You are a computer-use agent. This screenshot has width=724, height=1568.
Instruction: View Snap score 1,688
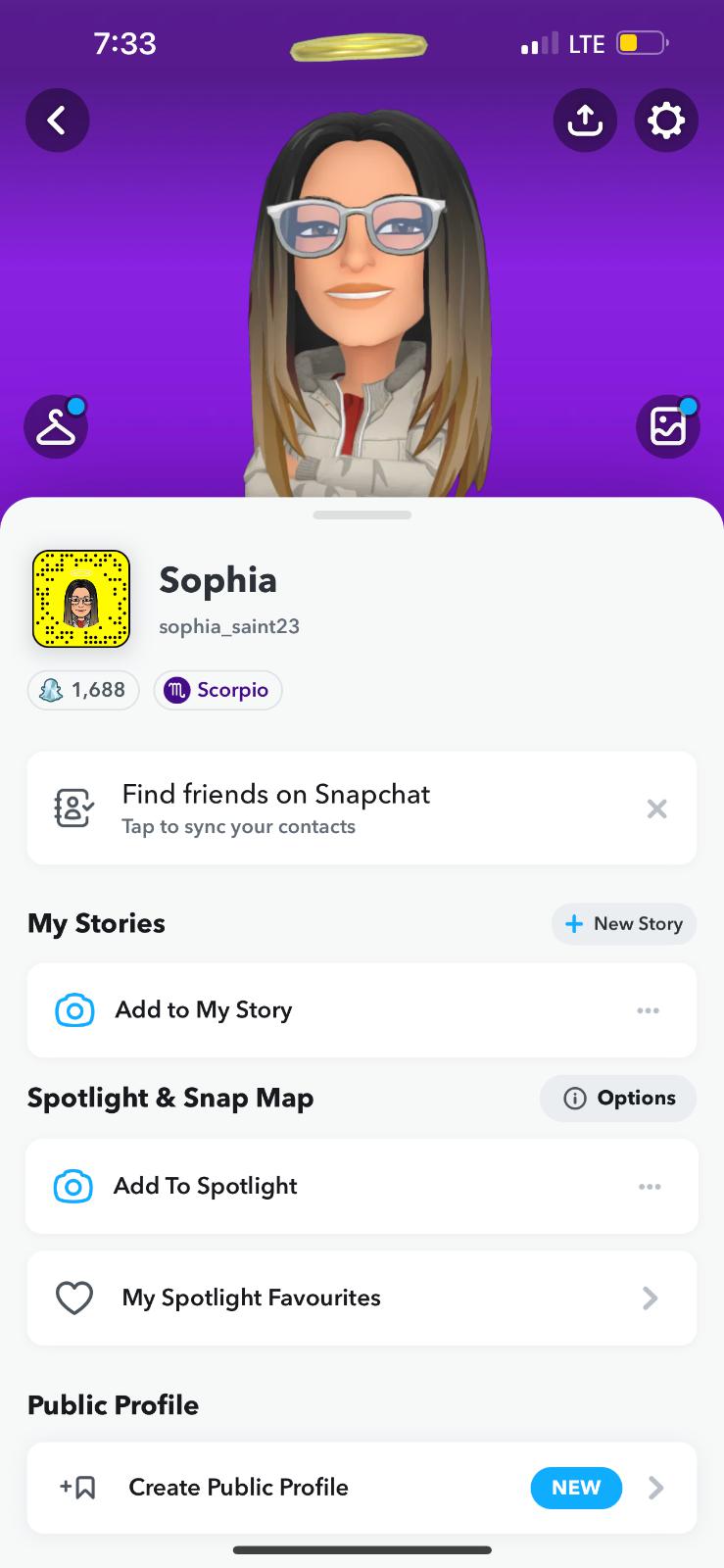83,690
